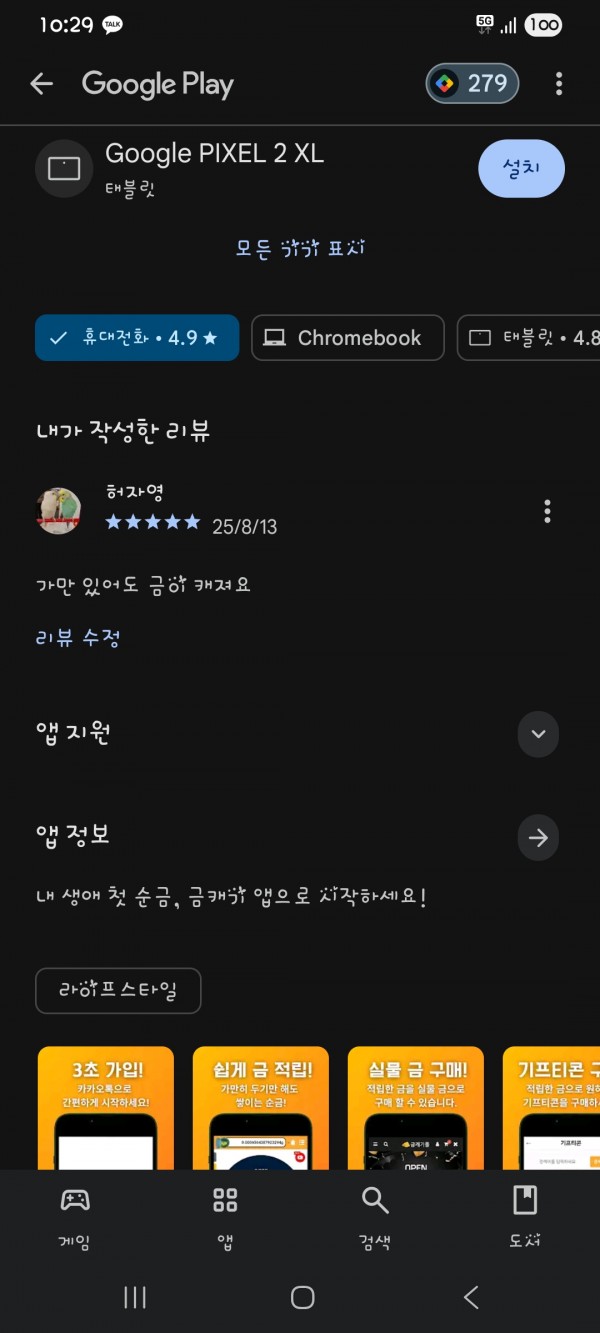Open options menu for 허자영's review
The image size is (600, 1333).
coord(547,511)
